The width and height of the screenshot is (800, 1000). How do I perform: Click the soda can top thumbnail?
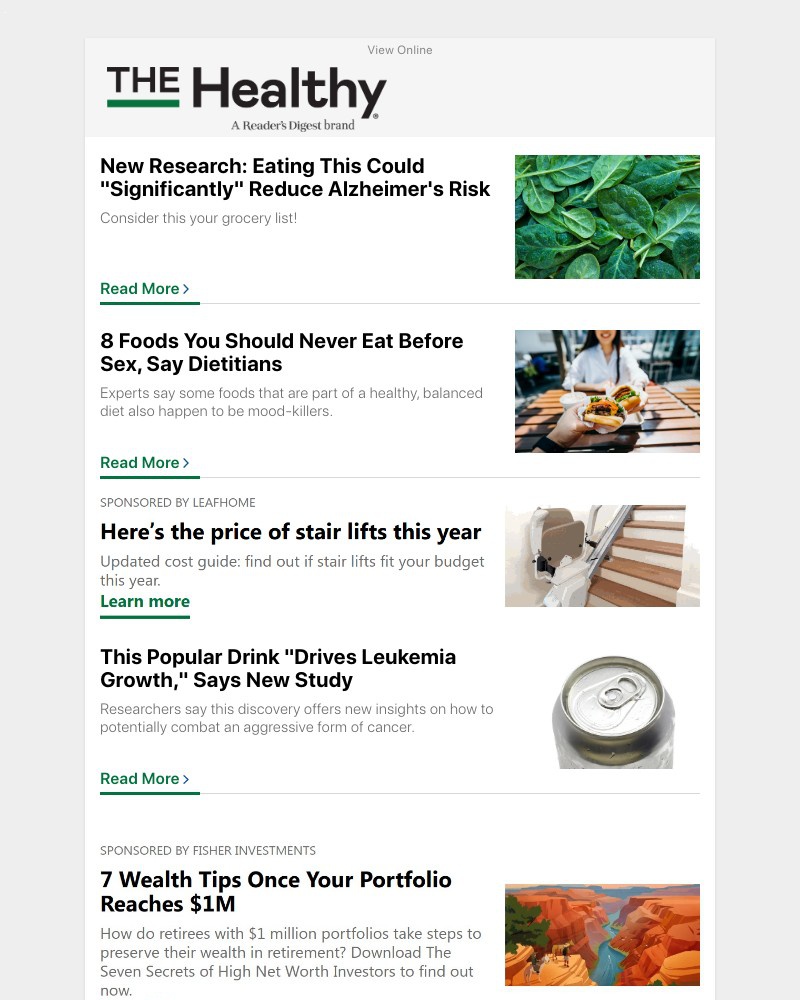pos(613,710)
